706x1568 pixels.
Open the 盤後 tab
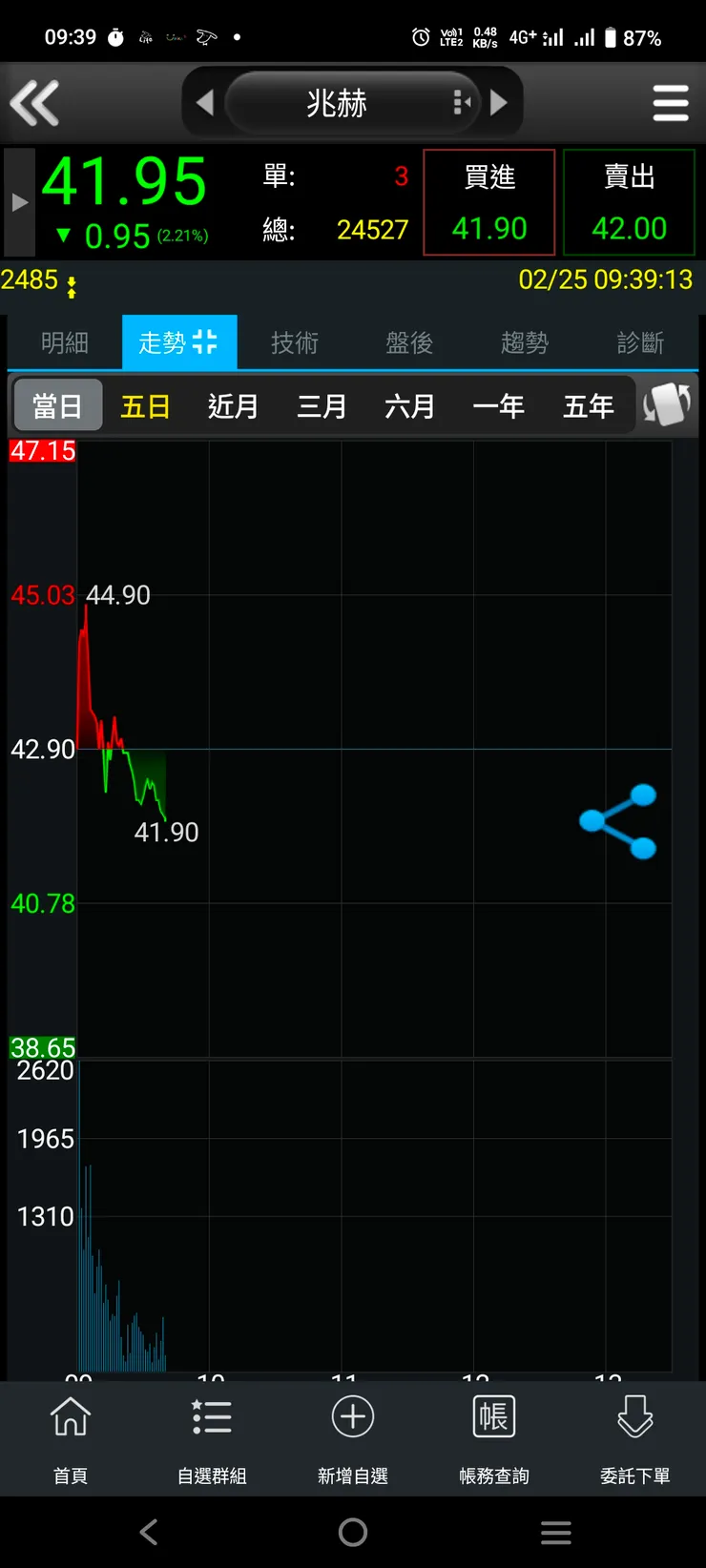pyautogui.click(x=409, y=342)
